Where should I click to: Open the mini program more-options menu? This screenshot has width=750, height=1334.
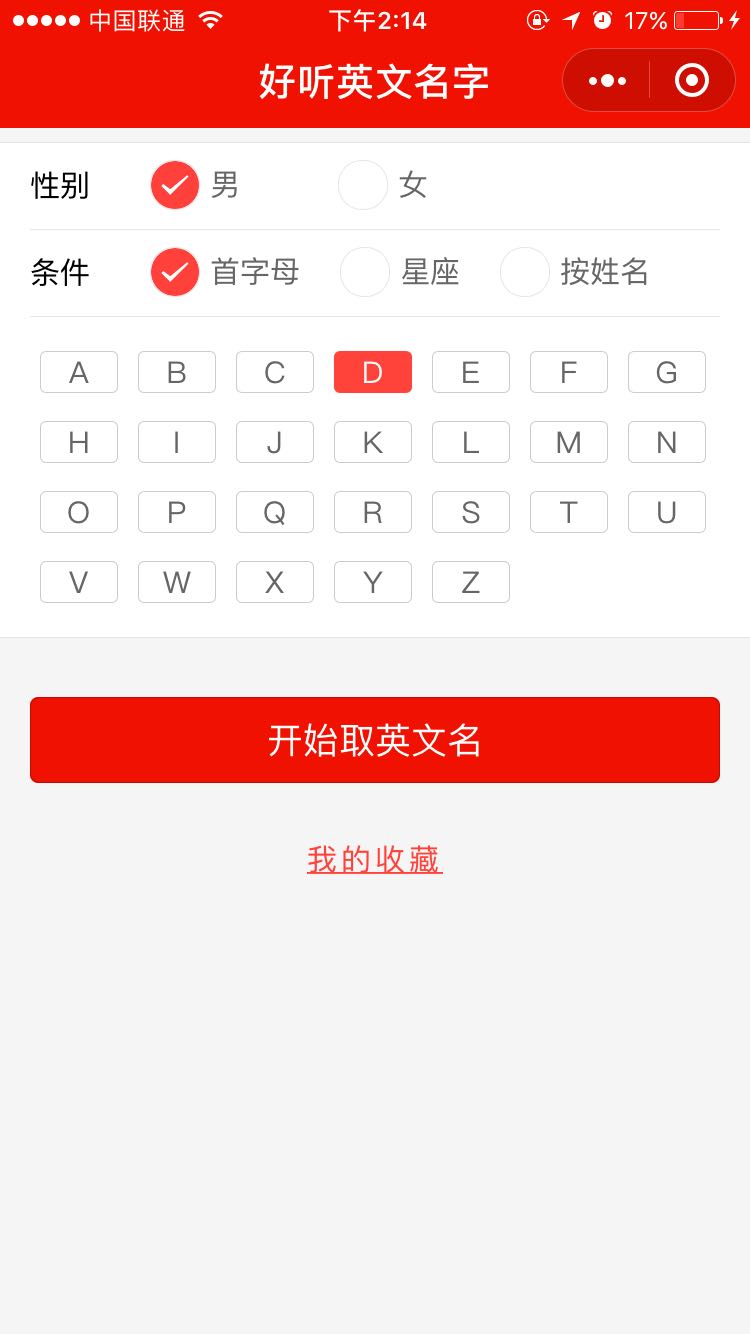pos(607,80)
